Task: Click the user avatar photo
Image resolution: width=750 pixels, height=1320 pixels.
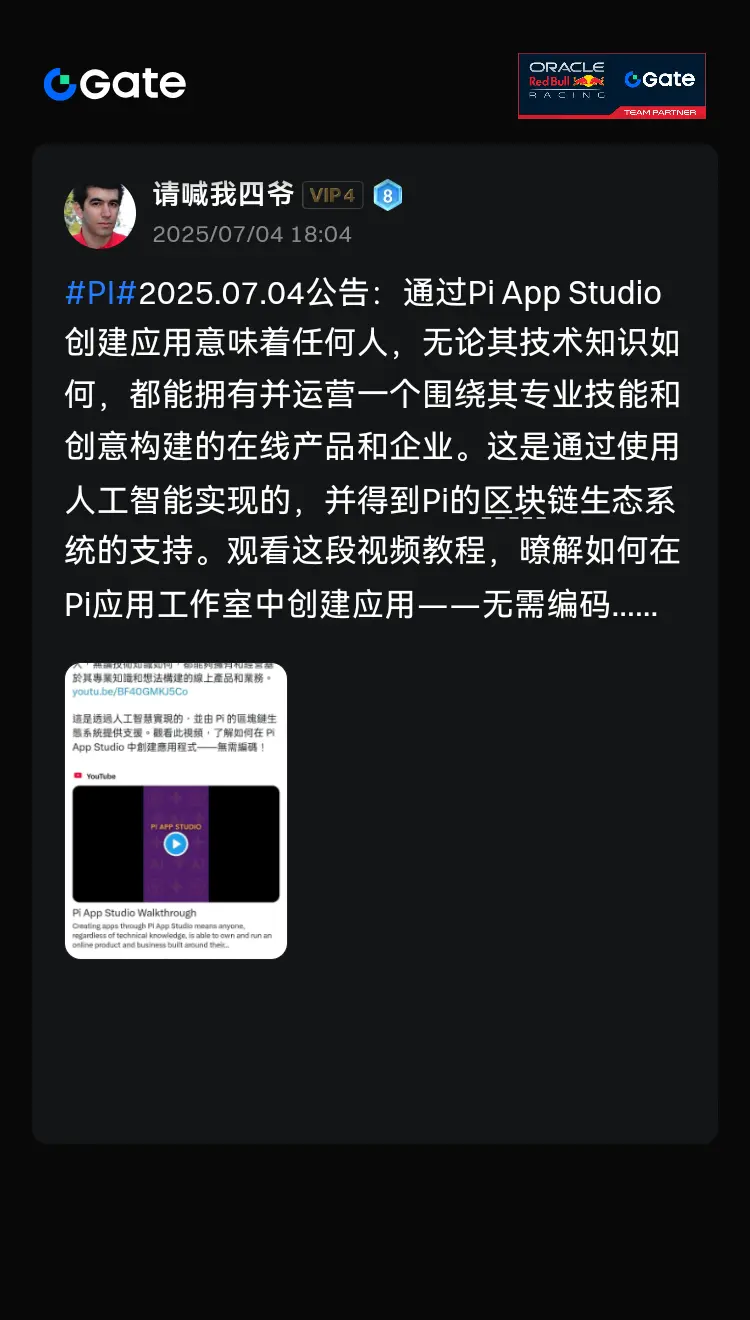Action: click(99, 213)
